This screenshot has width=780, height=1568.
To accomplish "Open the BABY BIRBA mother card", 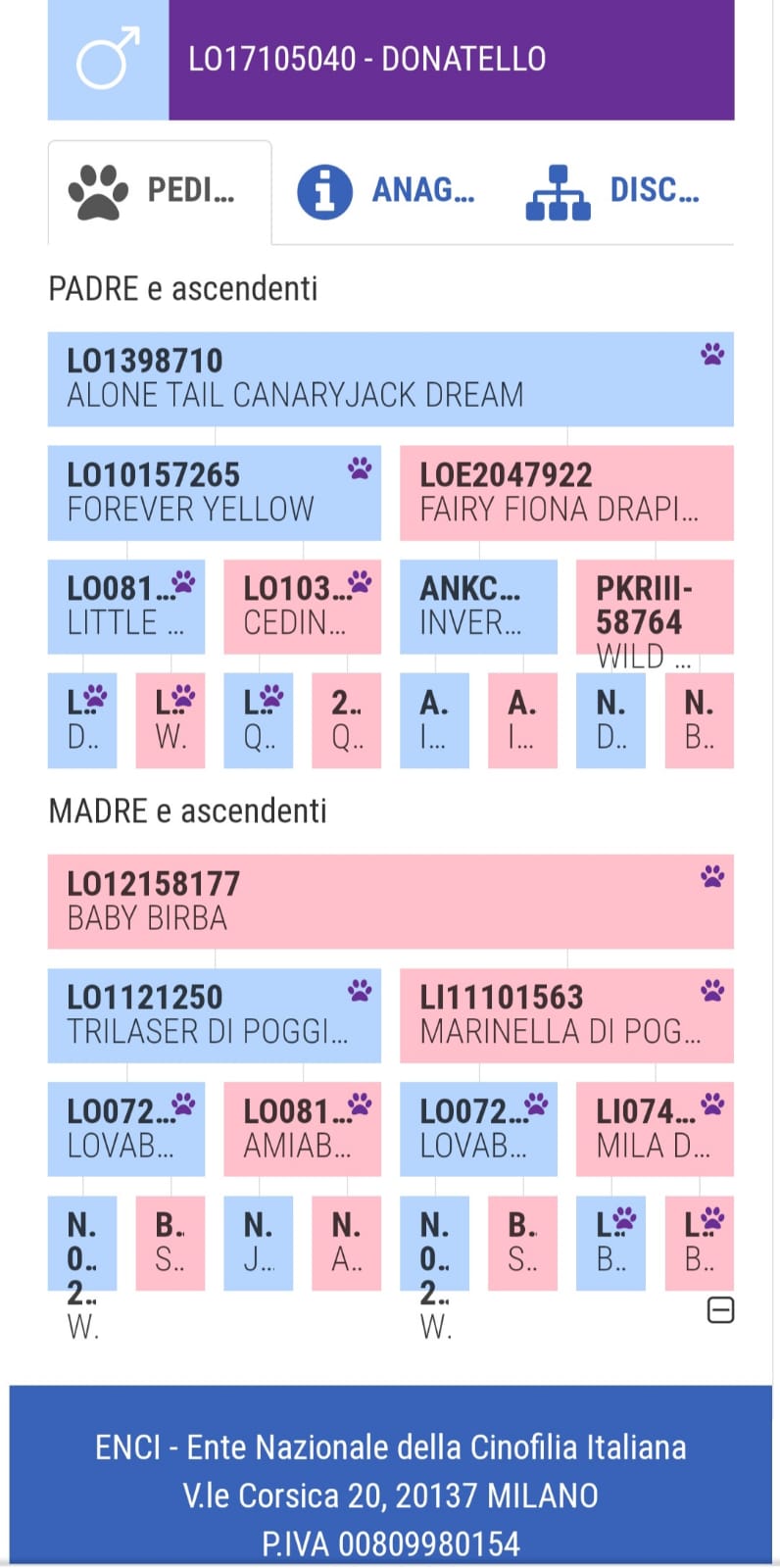I will click(390, 901).
